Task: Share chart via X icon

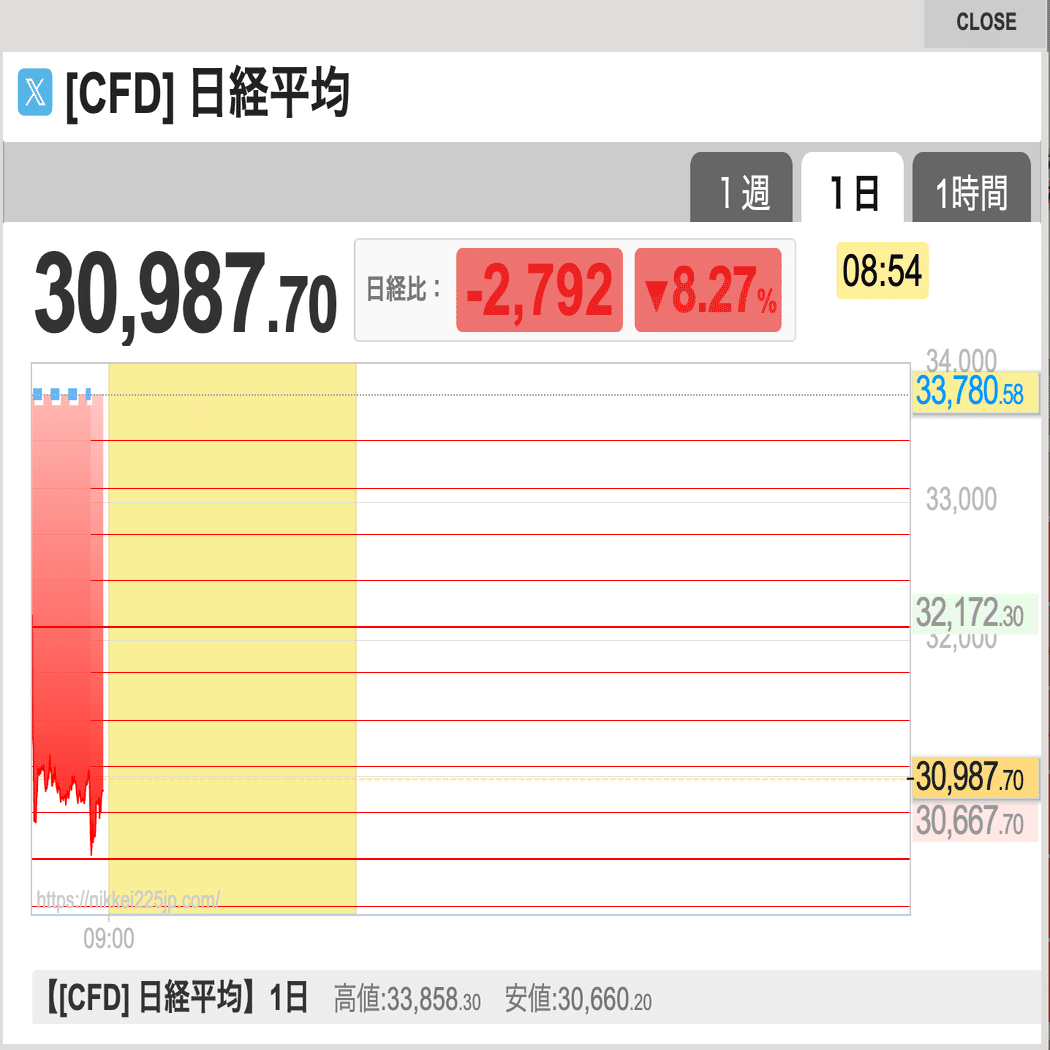Action: (x=35, y=95)
